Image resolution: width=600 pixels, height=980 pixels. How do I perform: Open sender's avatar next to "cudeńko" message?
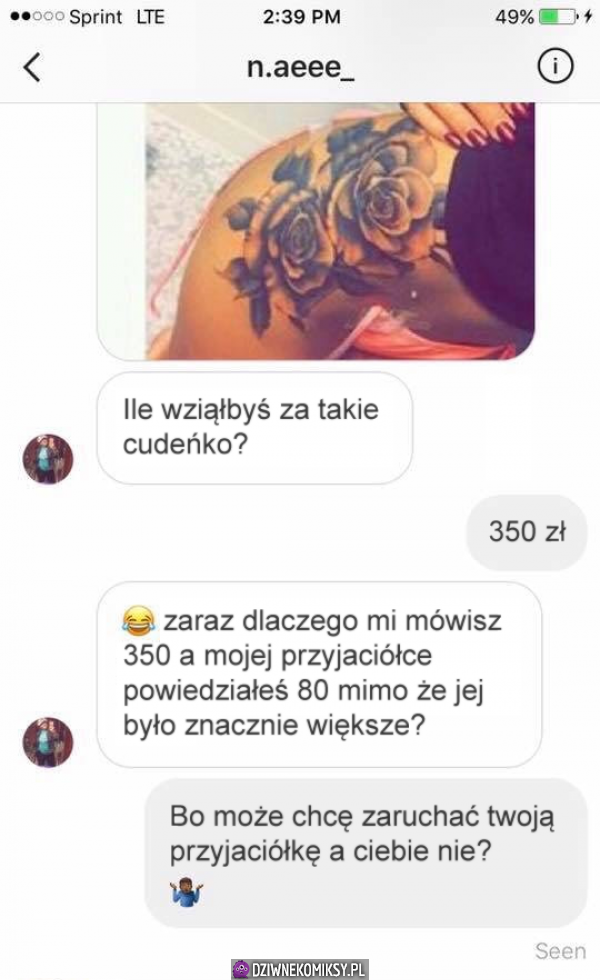point(48,459)
